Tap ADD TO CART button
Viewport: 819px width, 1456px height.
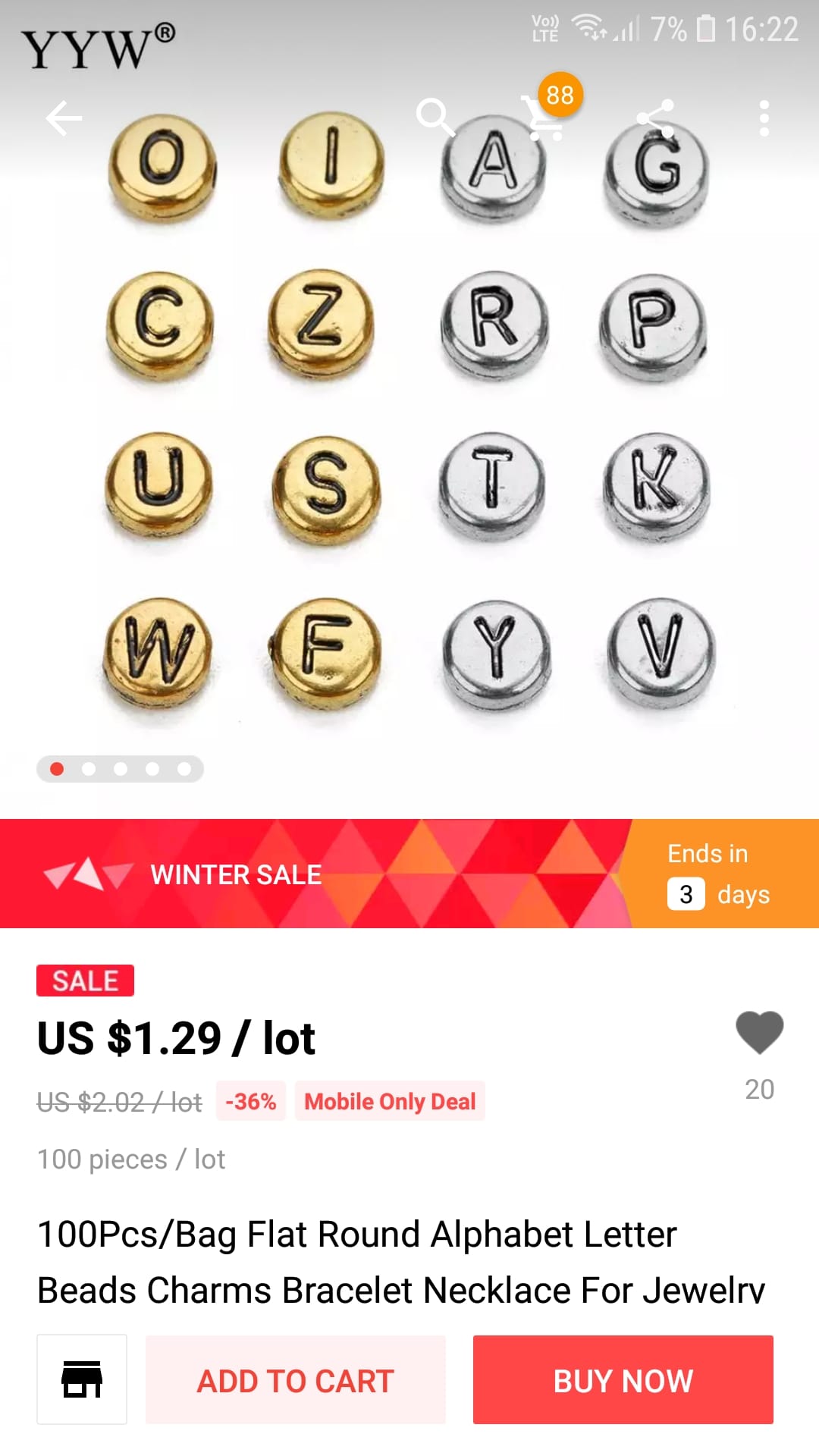pyautogui.click(x=296, y=1380)
